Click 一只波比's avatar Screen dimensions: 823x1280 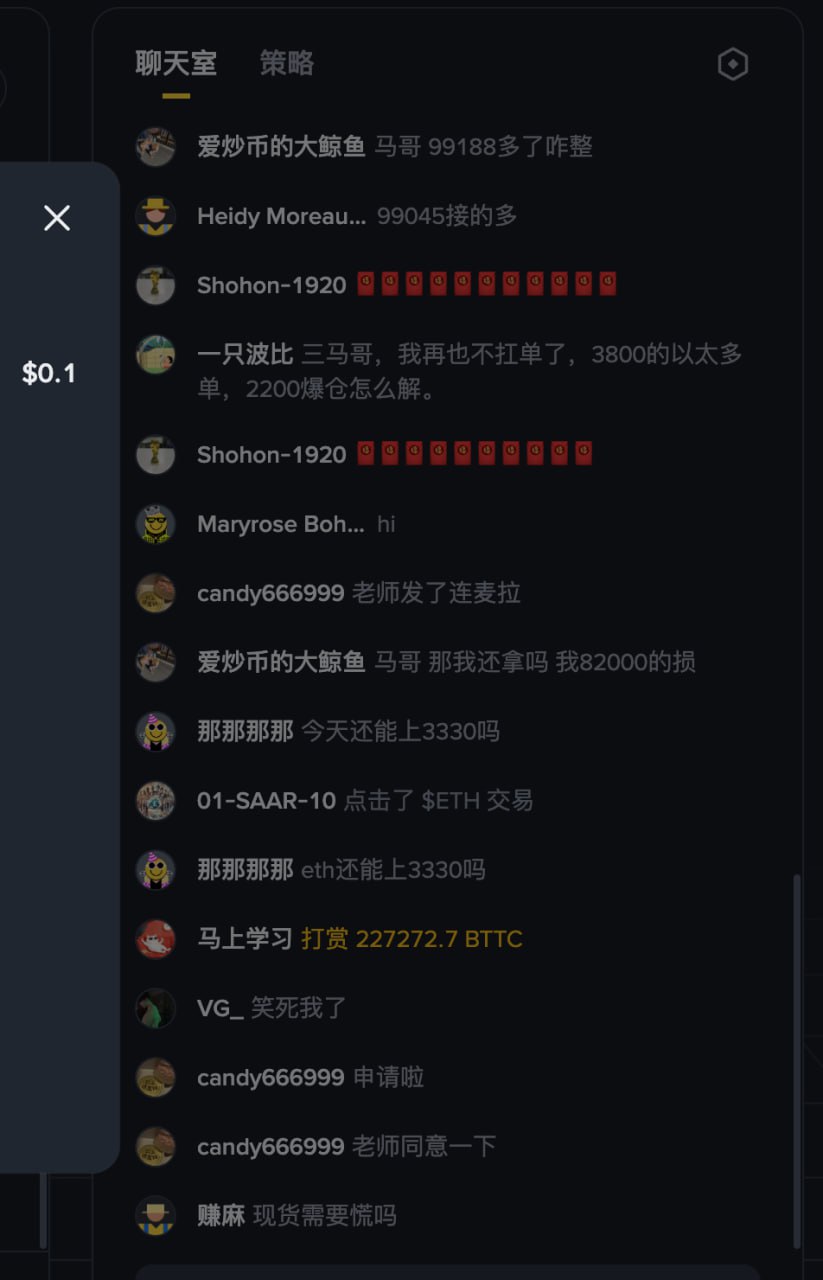click(156, 355)
